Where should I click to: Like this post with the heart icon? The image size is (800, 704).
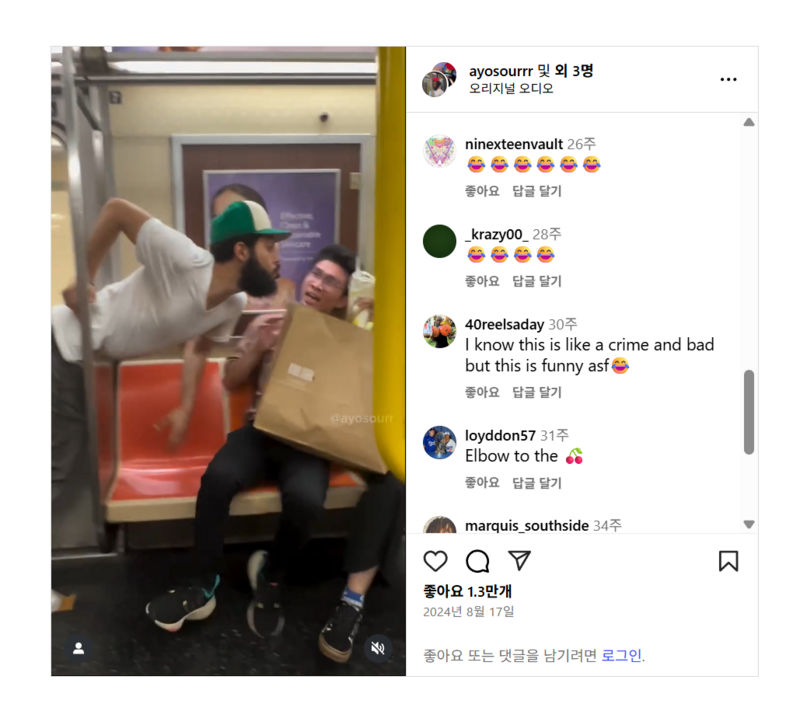pyautogui.click(x=435, y=561)
